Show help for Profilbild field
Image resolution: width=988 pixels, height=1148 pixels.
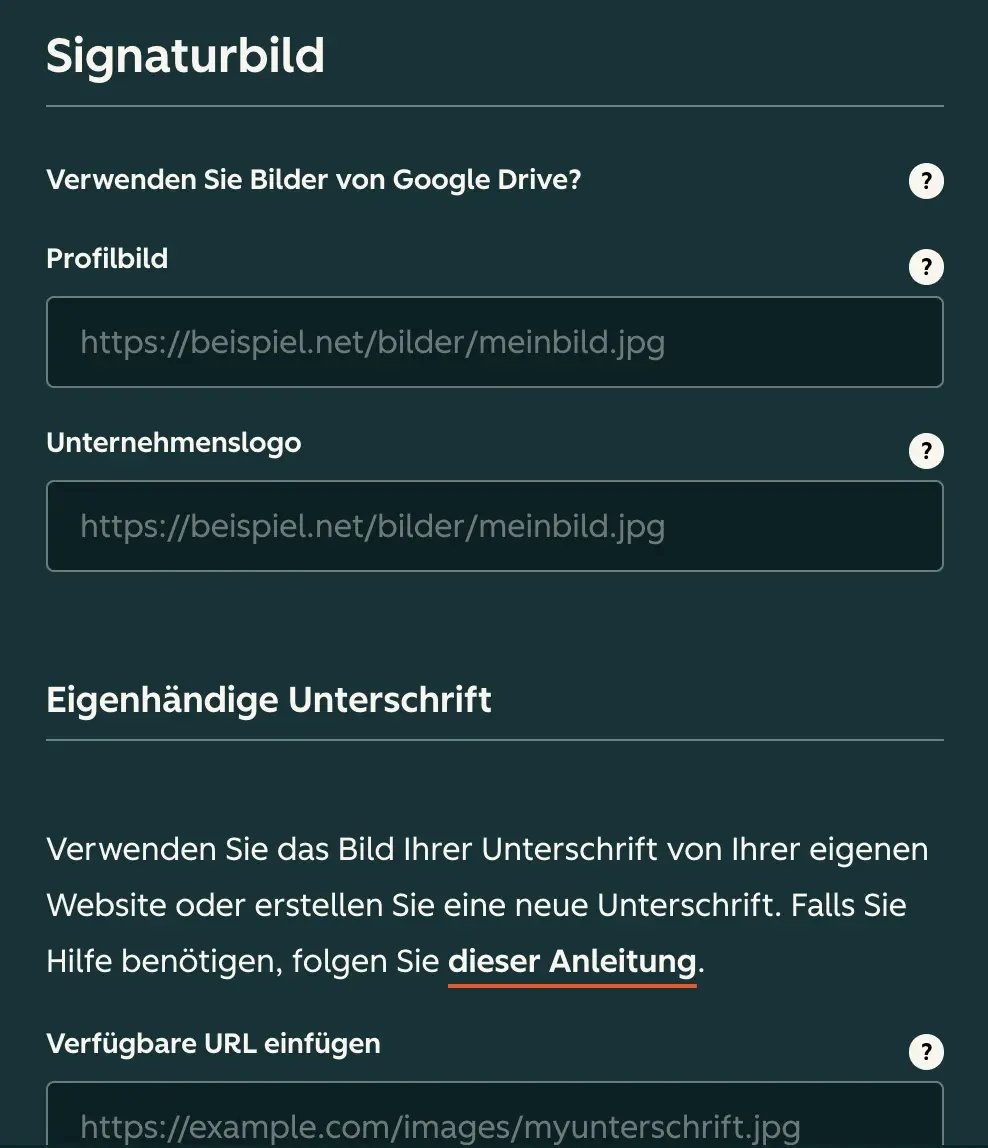(926, 268)
